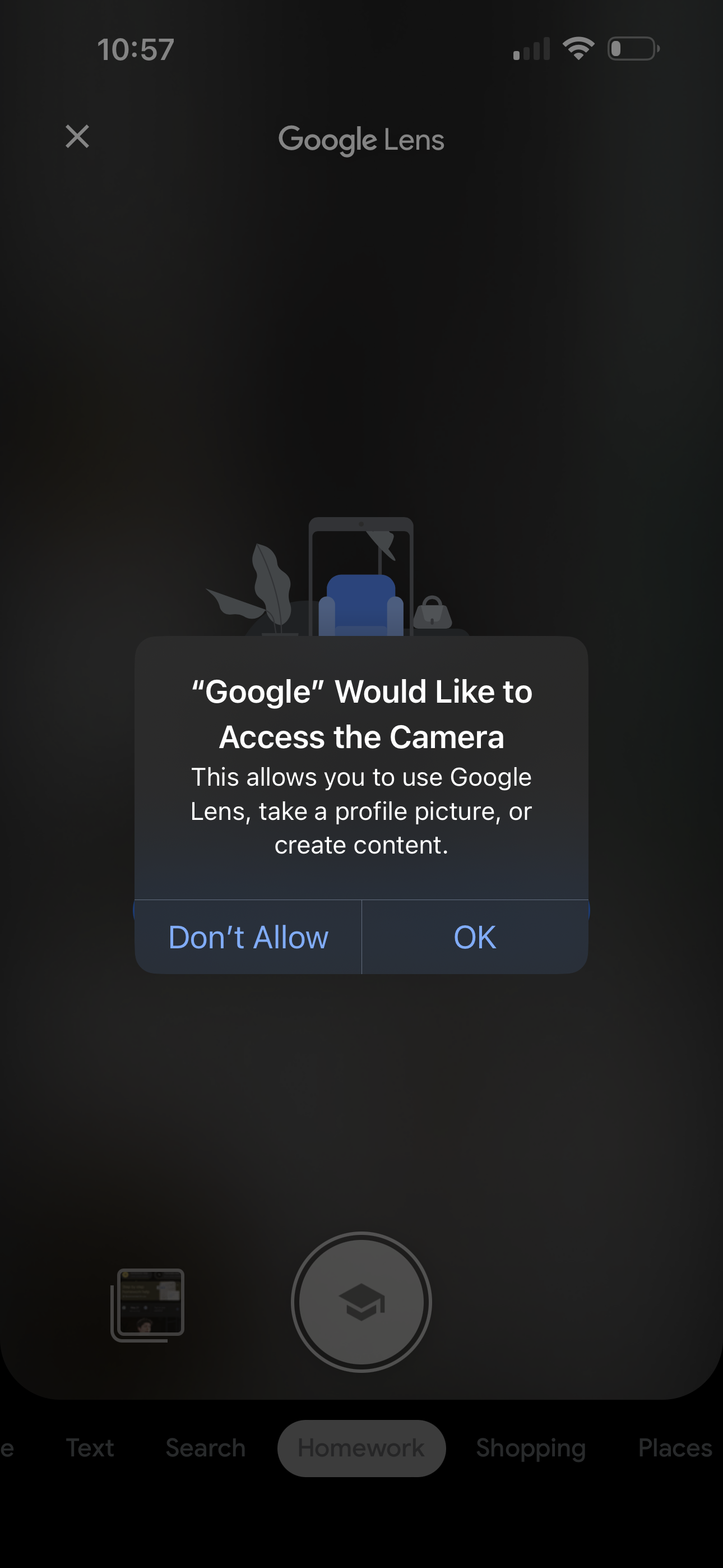The width and height of the screenshot is (723, 1568).
Task: Tap the Google Lens logo at the top
Action: point(361,140)
